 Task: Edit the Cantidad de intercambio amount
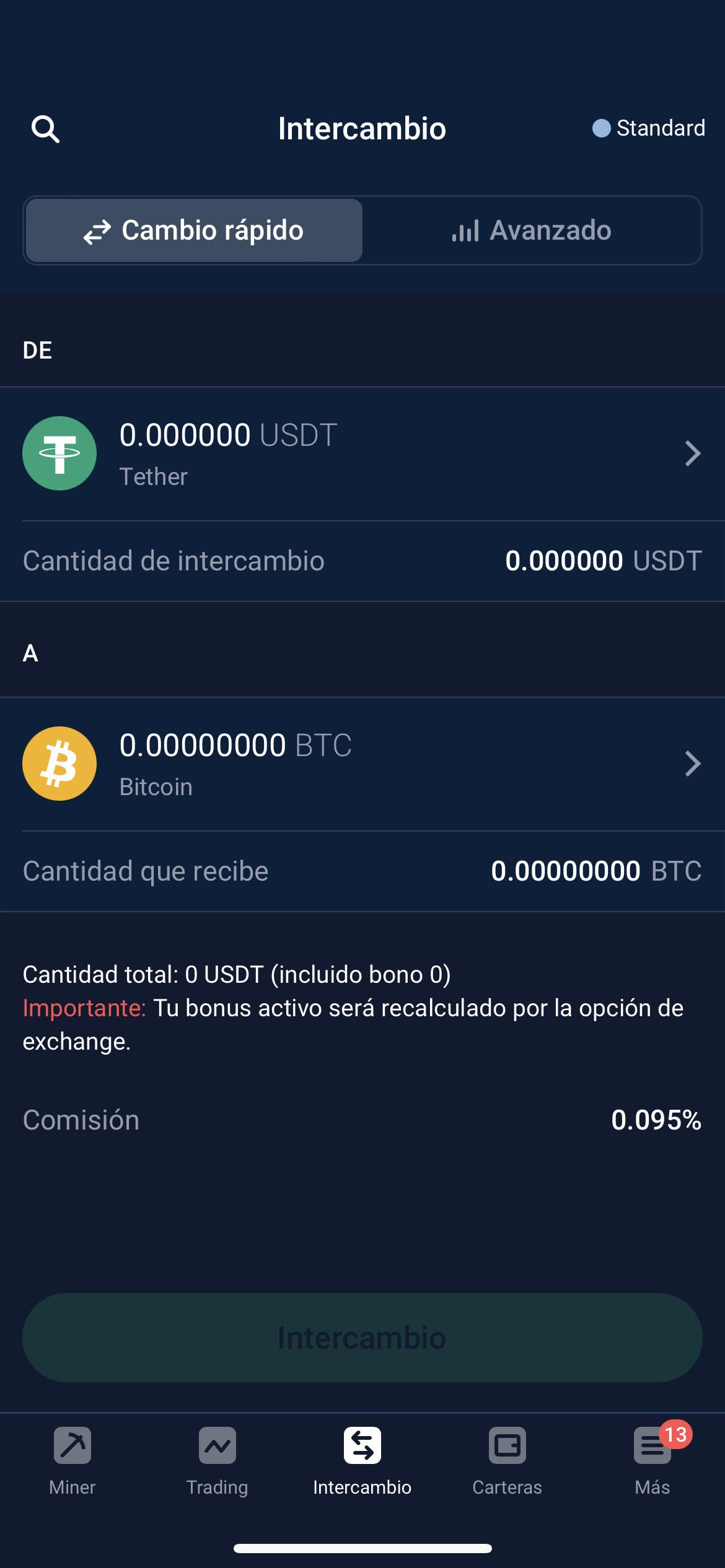click(362, 561)
